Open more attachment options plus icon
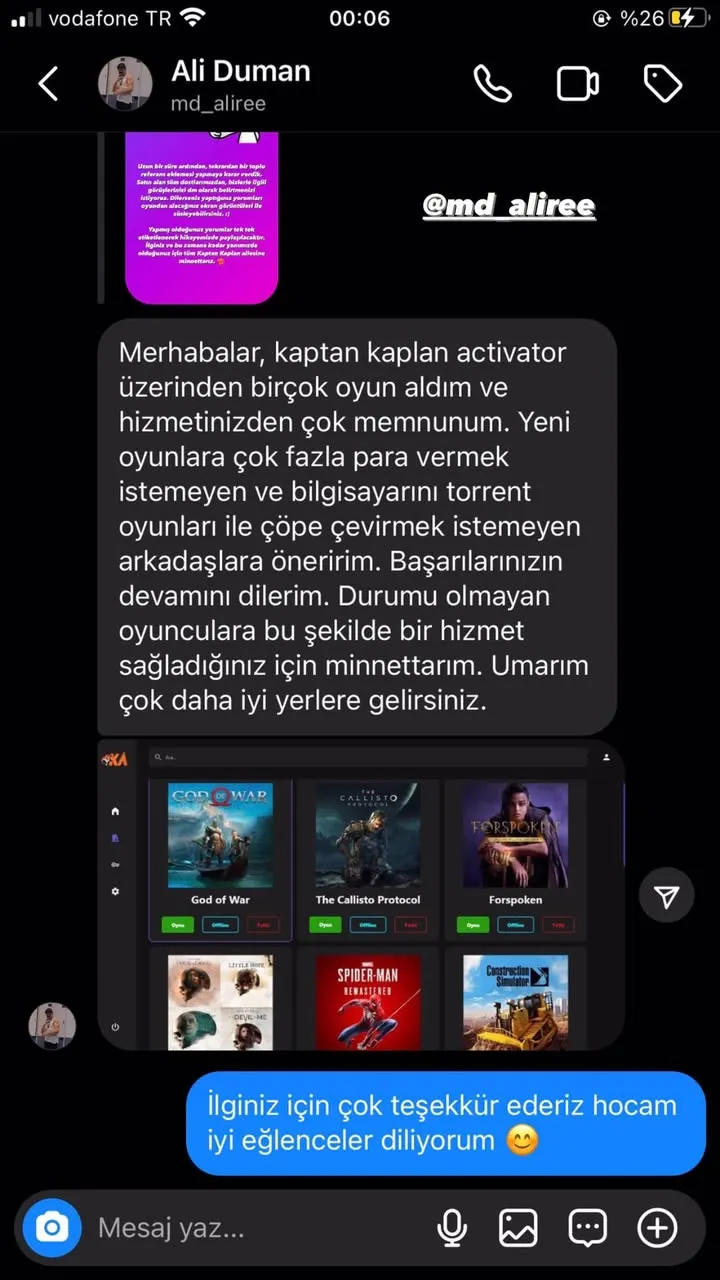The height and width of the screenshot is (1280, 720). click(657, 1227)
